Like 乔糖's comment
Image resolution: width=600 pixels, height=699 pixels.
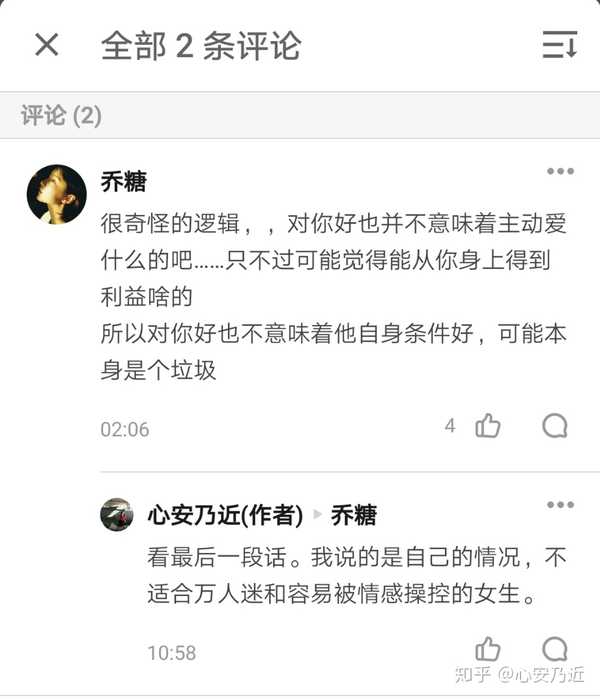488,426
